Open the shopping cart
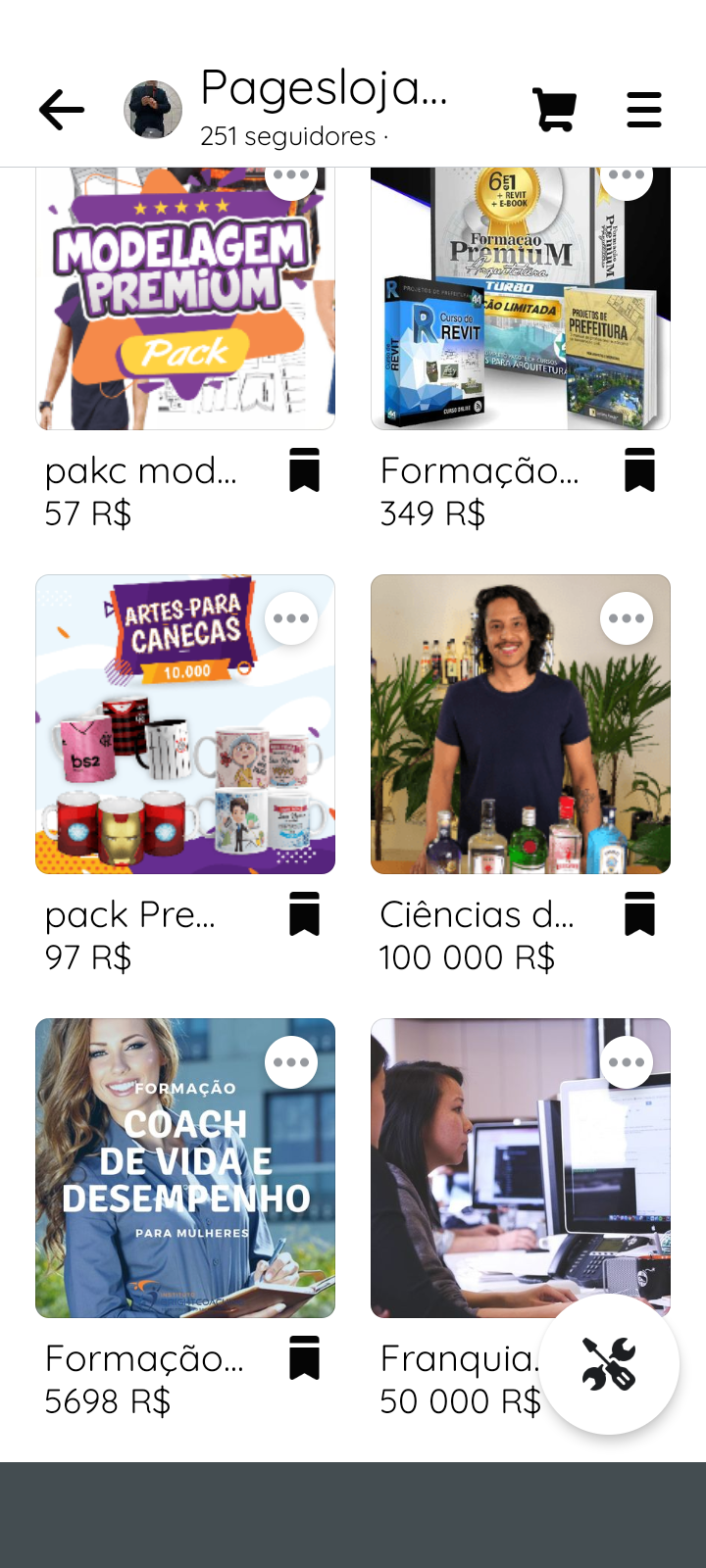Viewport: 706px width, 1568px height. tap(554, 110)
